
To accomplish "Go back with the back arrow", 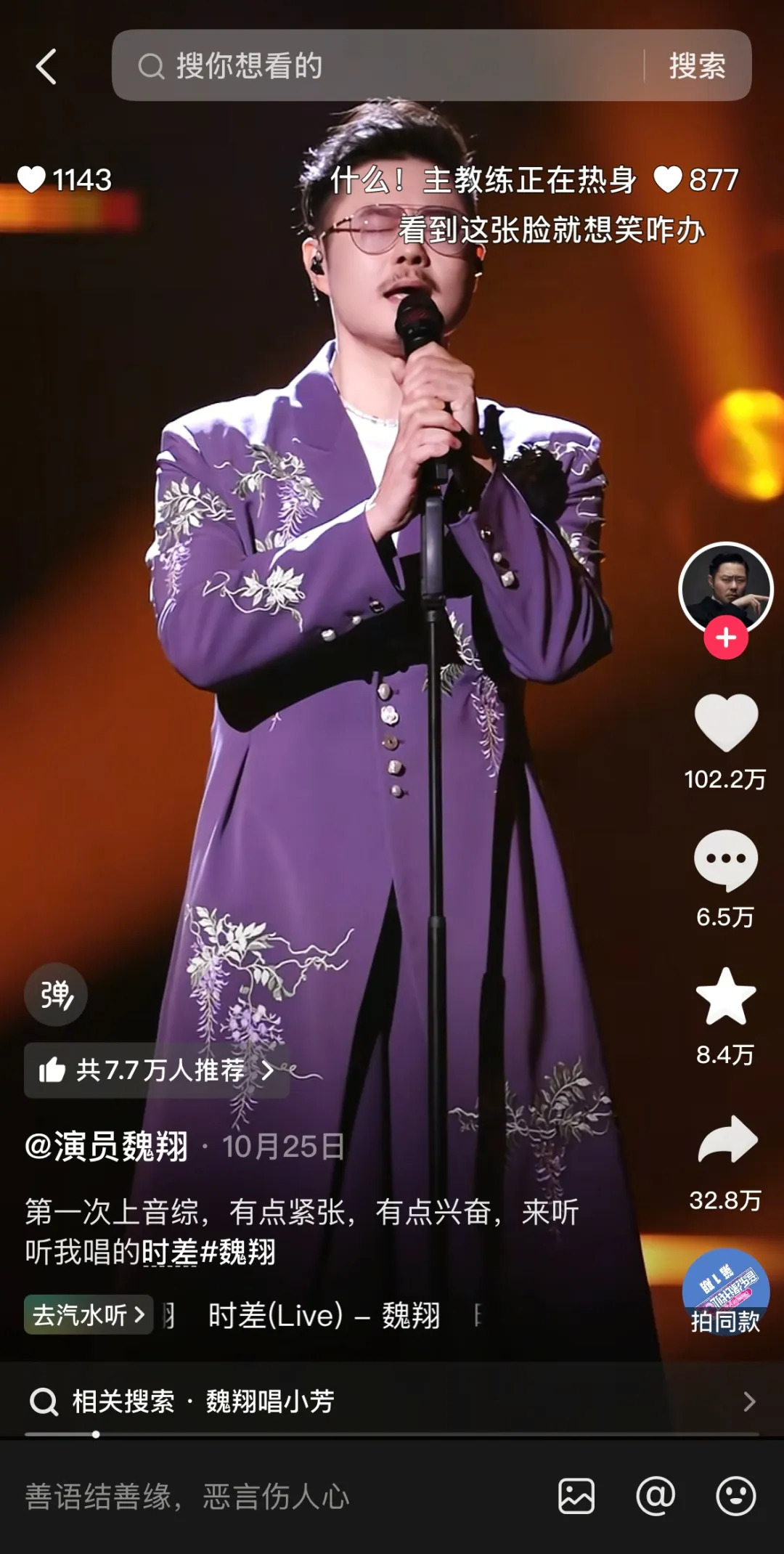I will [x=46, y=67].
